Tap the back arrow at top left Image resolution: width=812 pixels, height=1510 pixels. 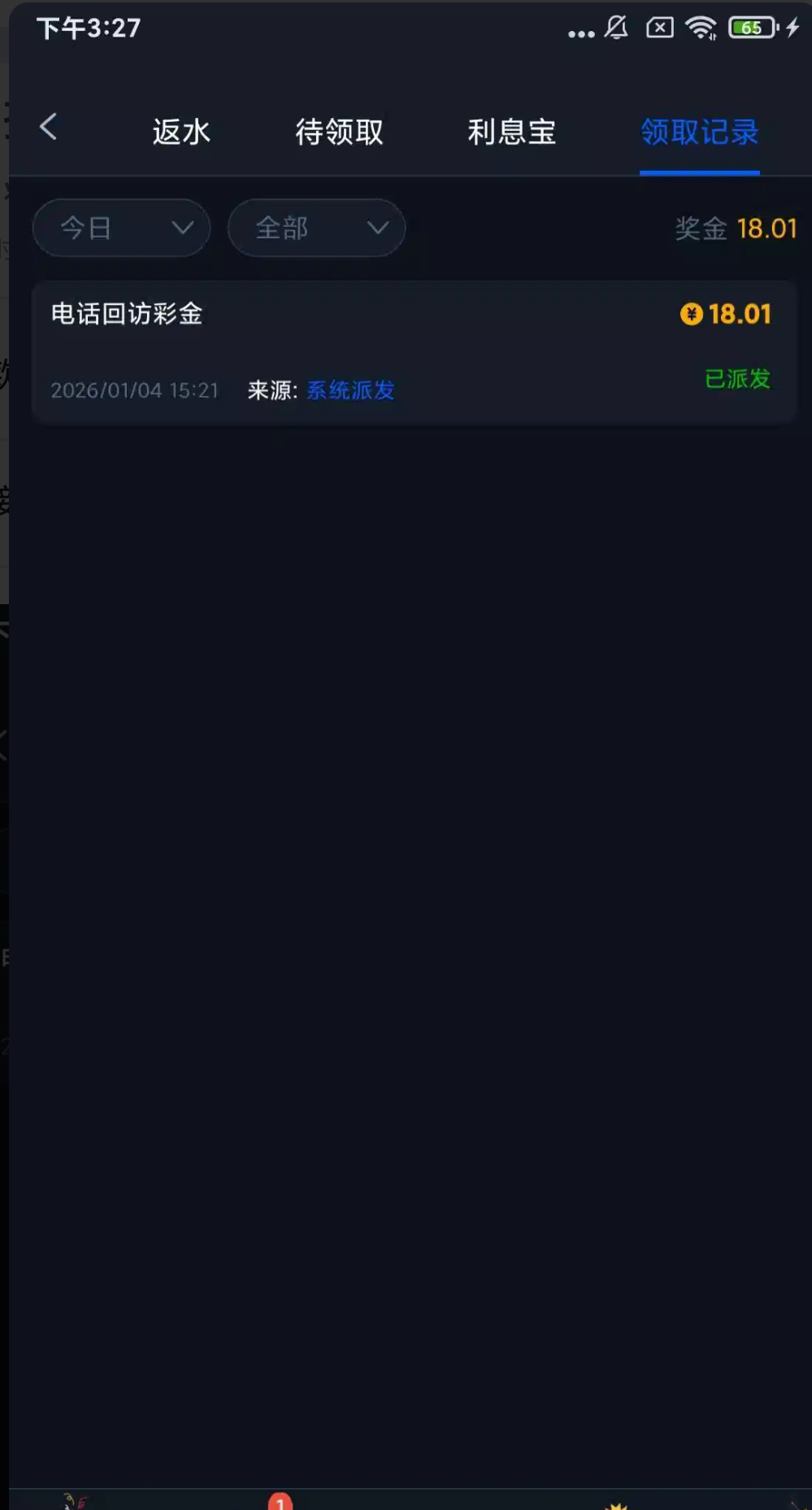pyautogui.click(x=49, y=127)
